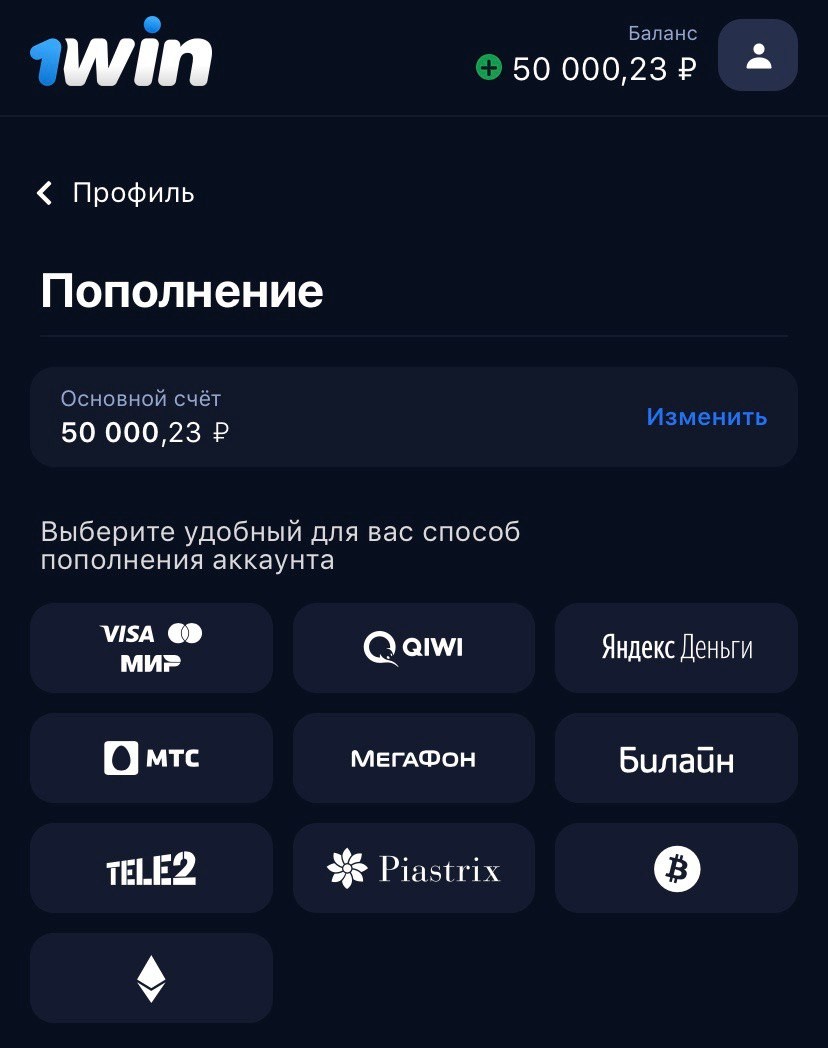This screenshot has width=828, height=1048.
Task: Select the Основной счёт balance panel
Action: [413, 417]
